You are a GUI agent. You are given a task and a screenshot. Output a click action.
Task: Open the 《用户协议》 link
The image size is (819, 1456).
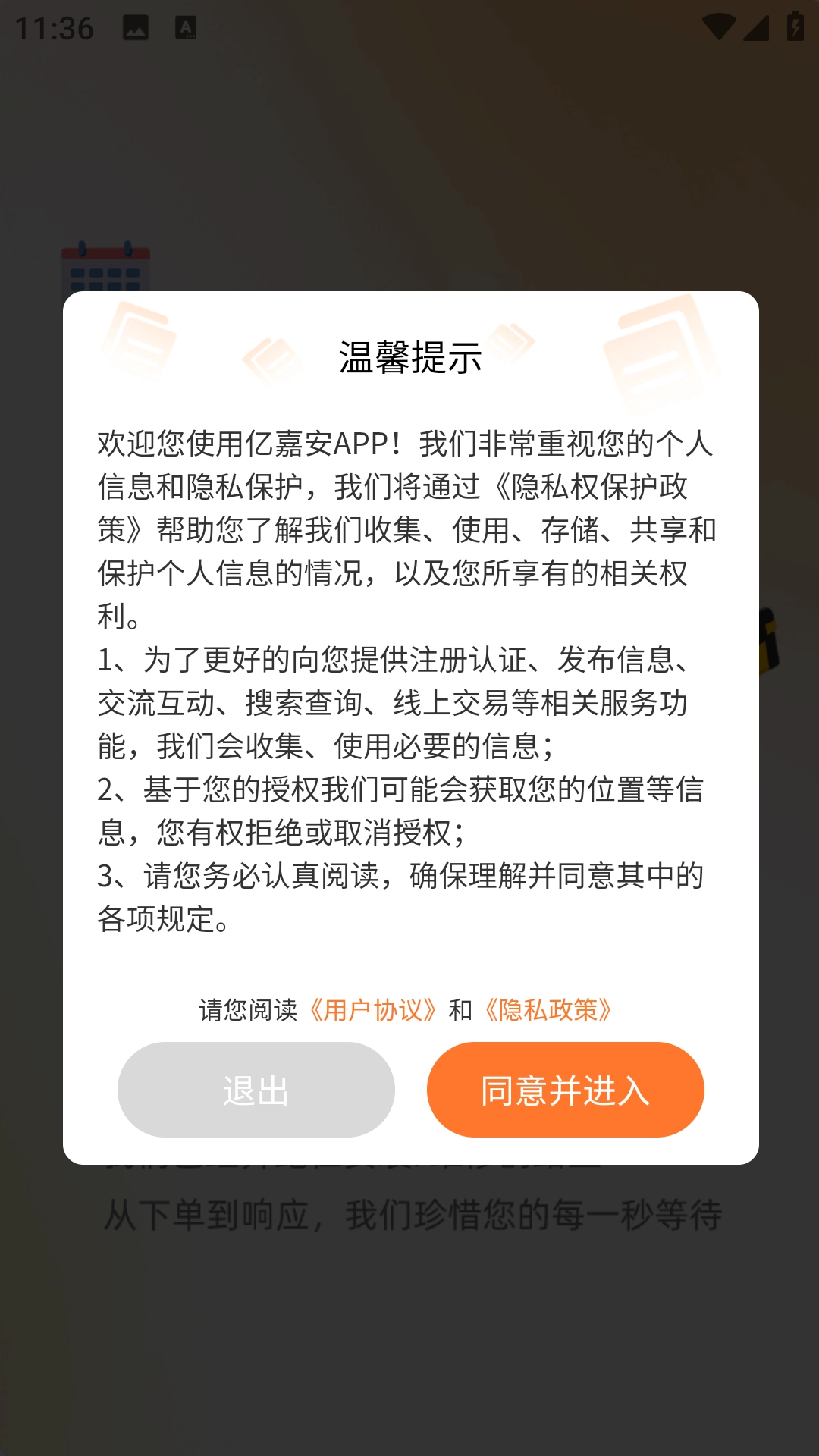[373, 1010]
